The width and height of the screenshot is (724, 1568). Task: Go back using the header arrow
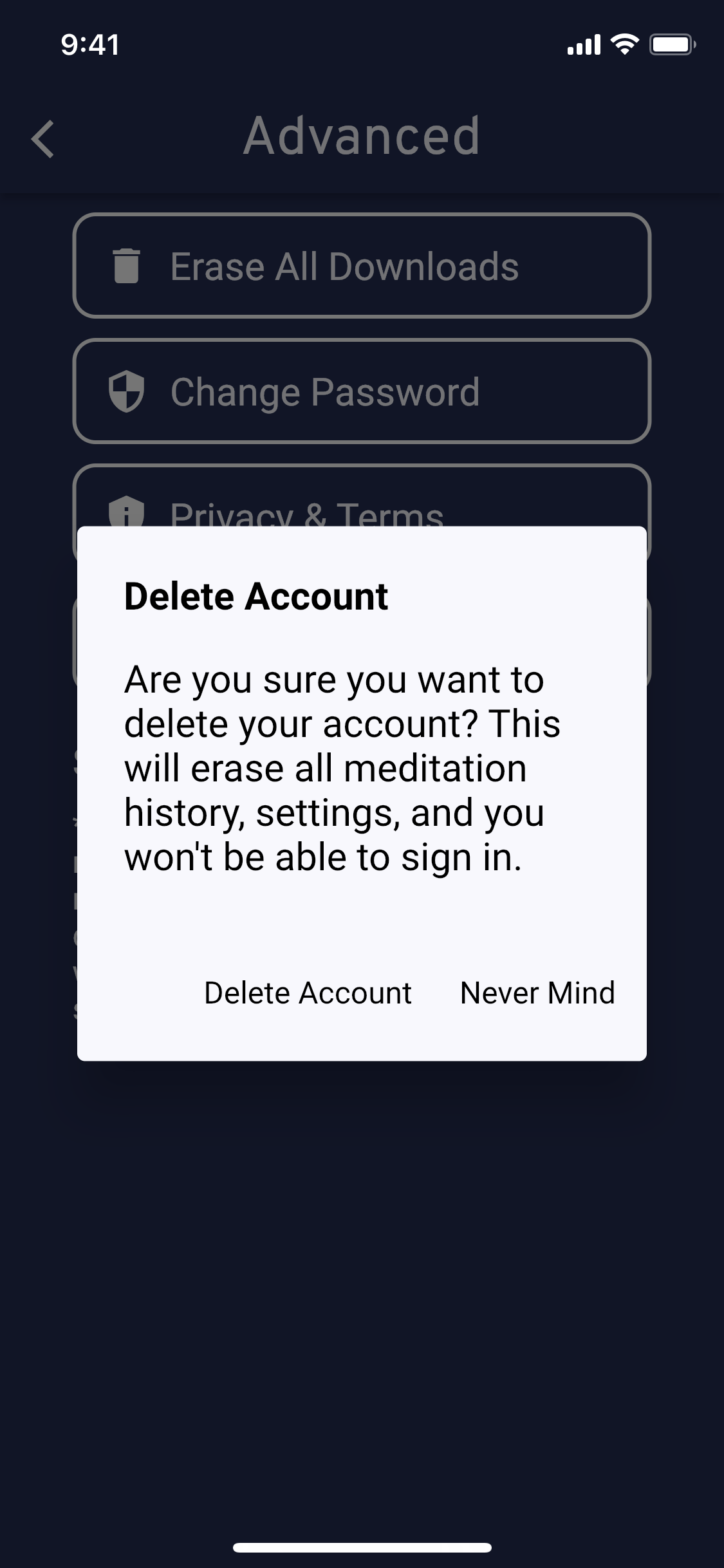(x=43, y=139)
